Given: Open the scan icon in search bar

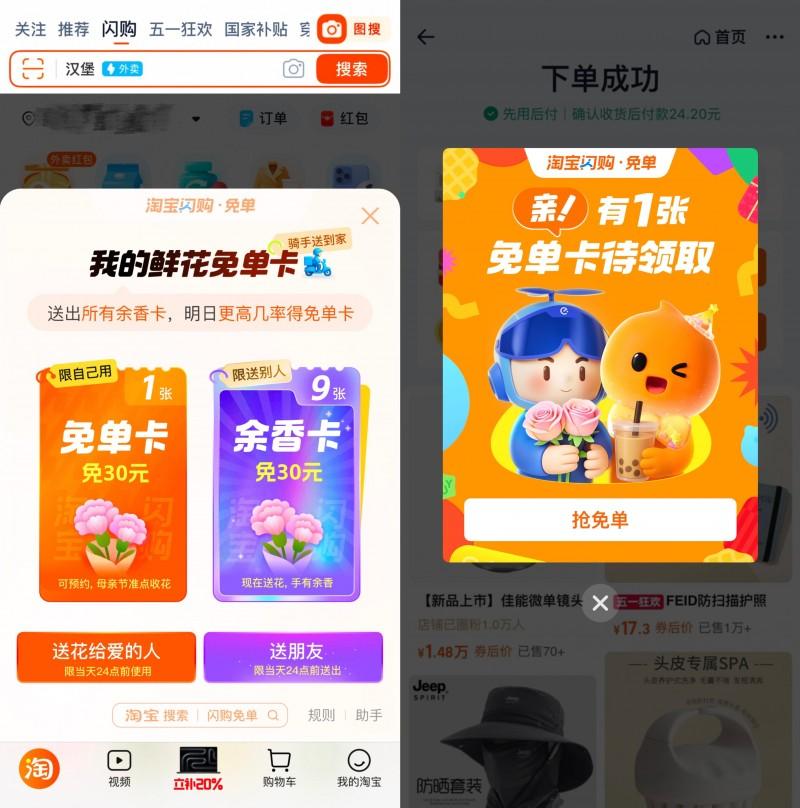Looking at the screenshot, I should (33, 69).
